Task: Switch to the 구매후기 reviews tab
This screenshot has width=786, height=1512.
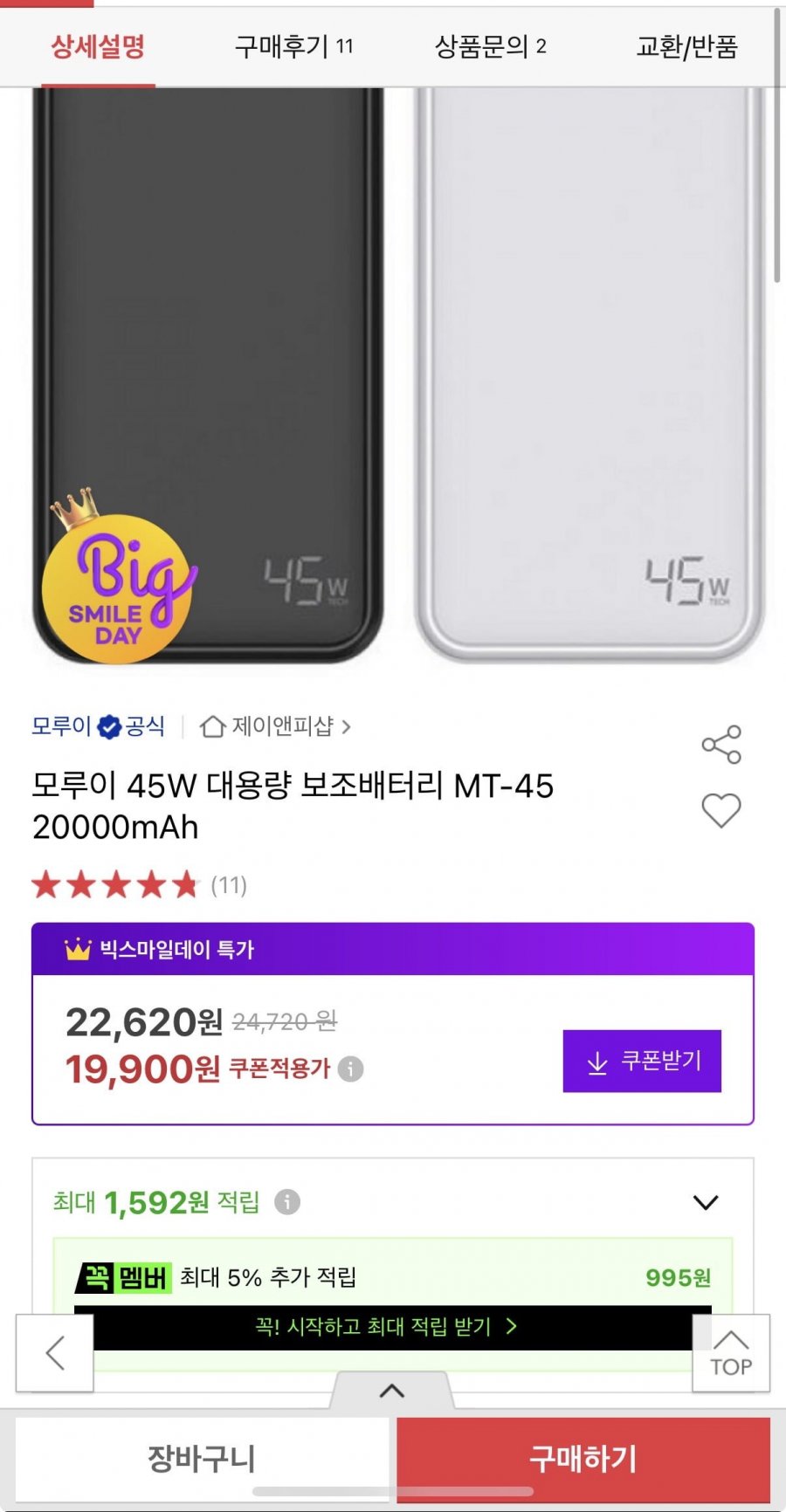Action: (293, 46)
